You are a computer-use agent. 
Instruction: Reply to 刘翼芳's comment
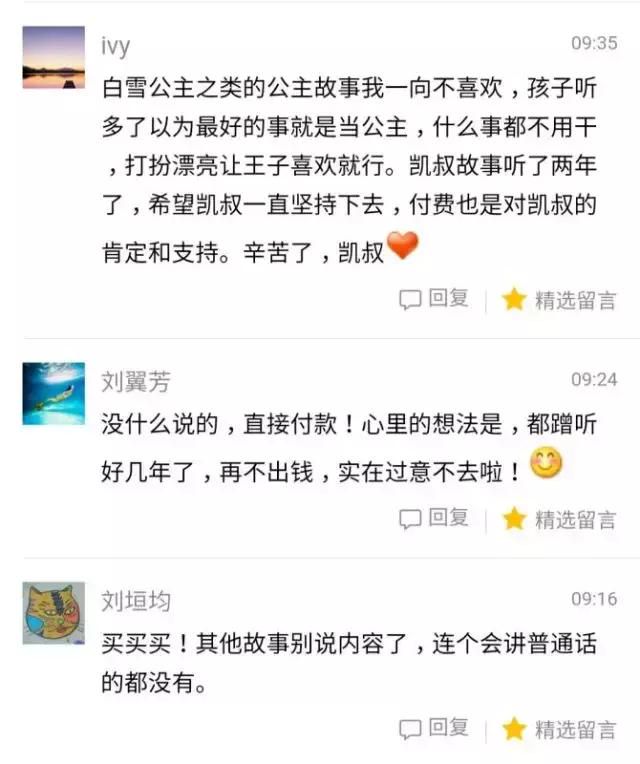pos(434,518)
